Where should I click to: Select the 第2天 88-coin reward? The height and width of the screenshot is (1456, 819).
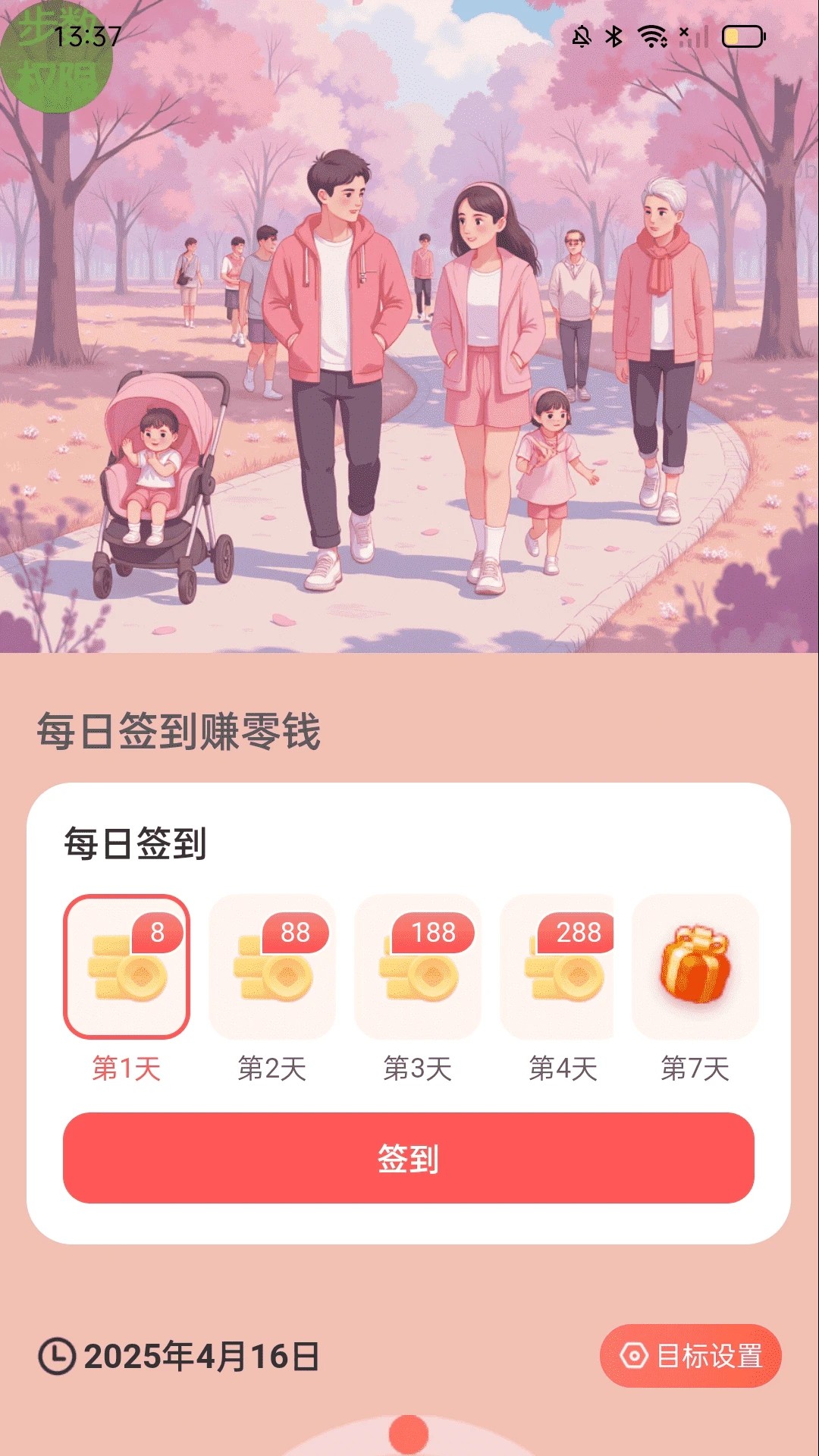271,967
